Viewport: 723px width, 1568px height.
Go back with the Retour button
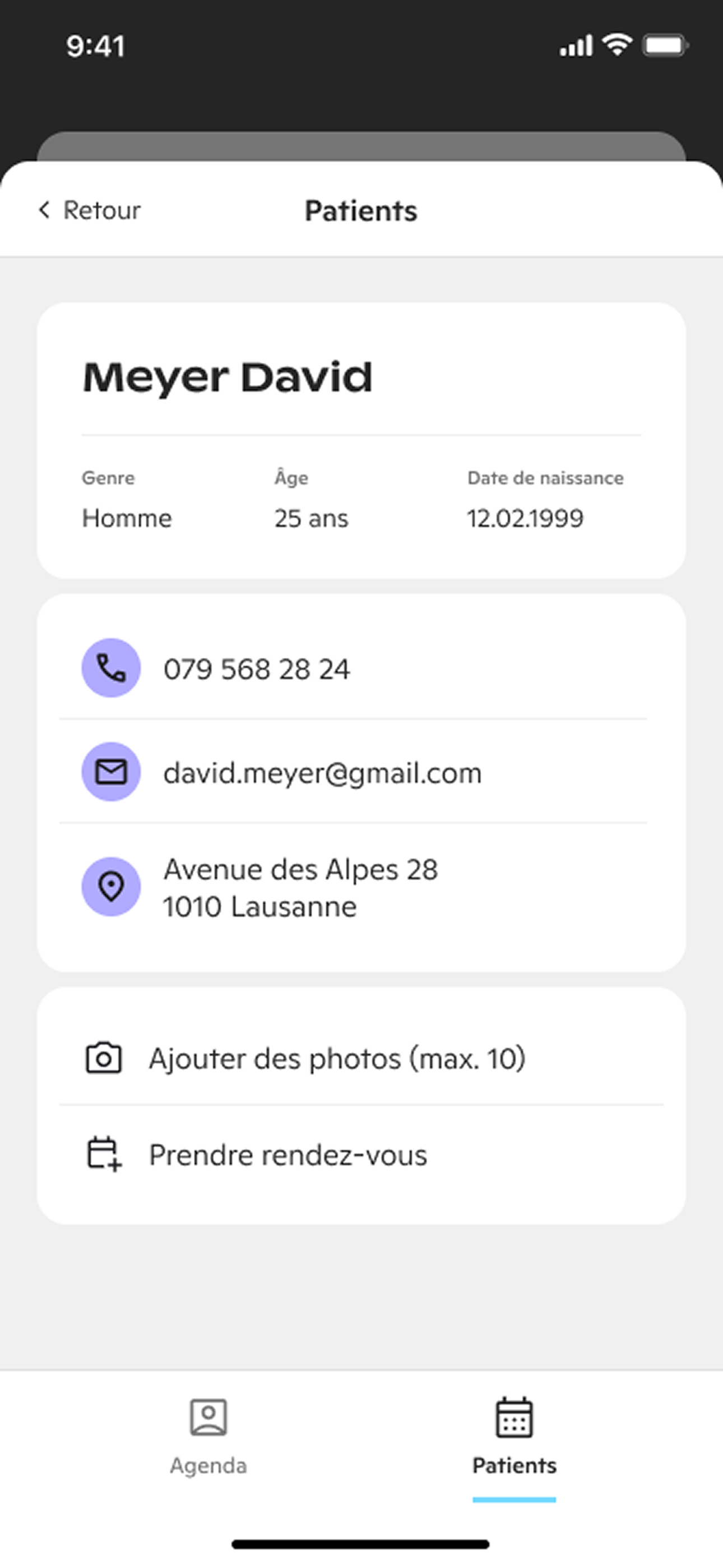pyautogui.click(x=90, y=210)
